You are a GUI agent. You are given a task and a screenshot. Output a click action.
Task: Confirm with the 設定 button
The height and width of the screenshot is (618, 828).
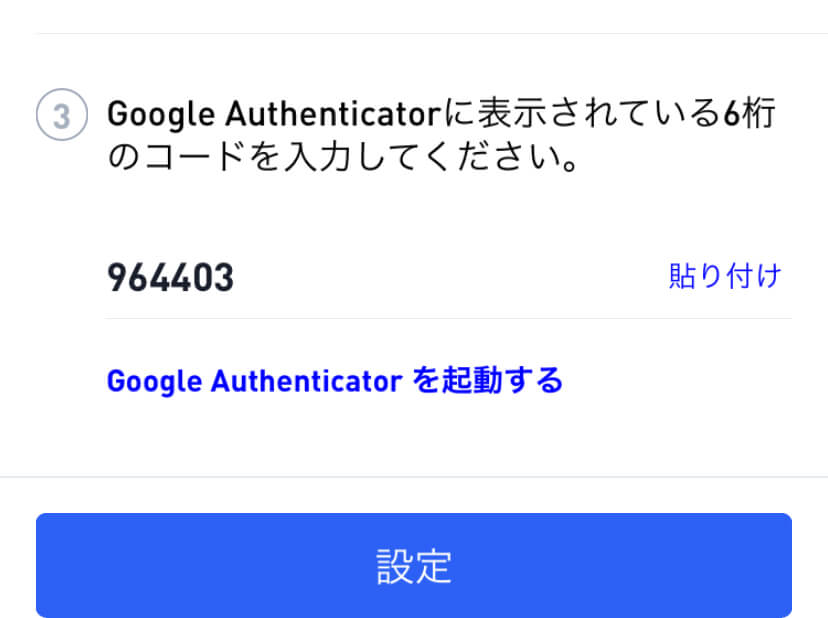pyautogui.click(x=413, y=565)
